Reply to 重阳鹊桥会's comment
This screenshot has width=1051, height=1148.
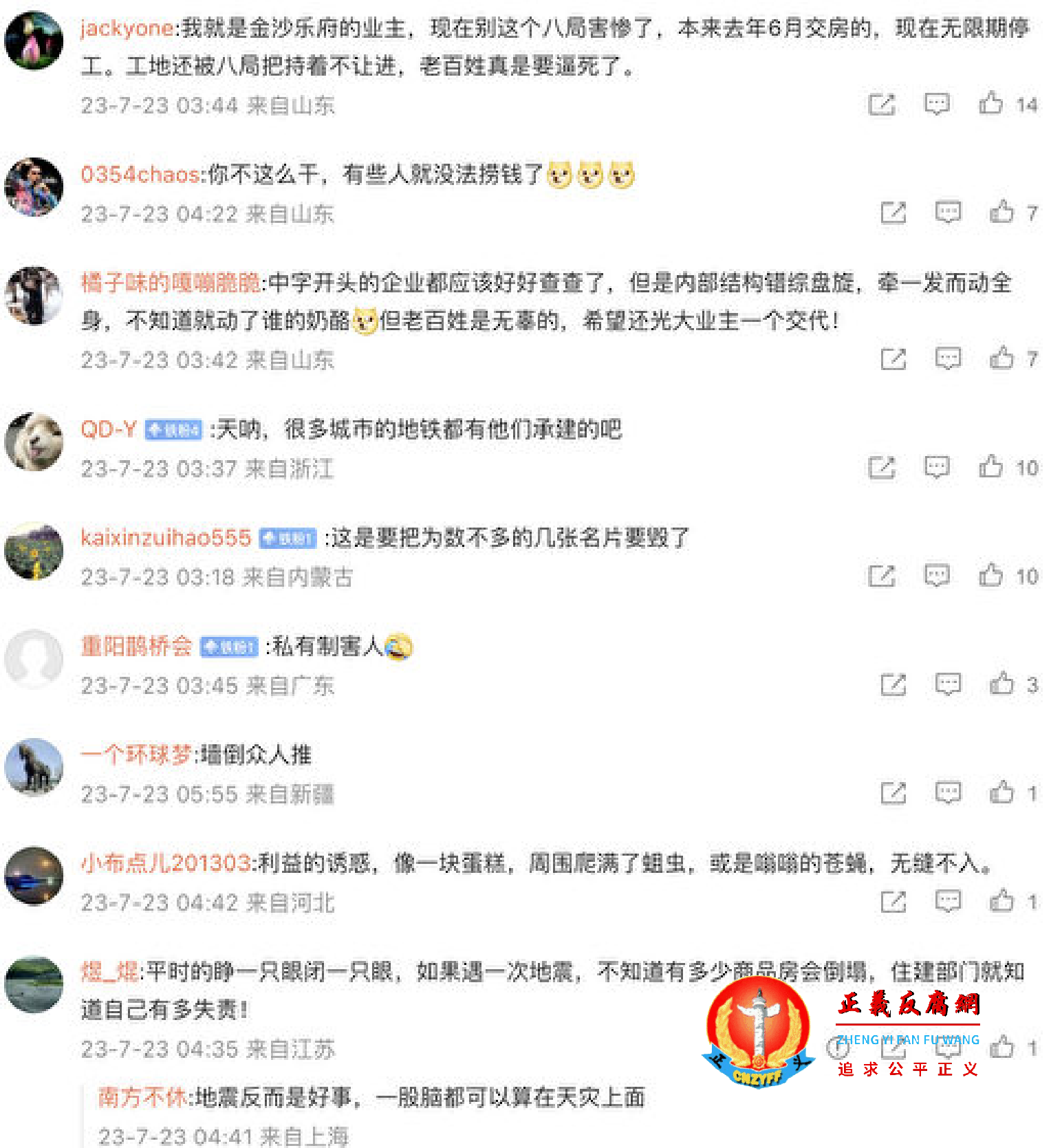point(948,684)
